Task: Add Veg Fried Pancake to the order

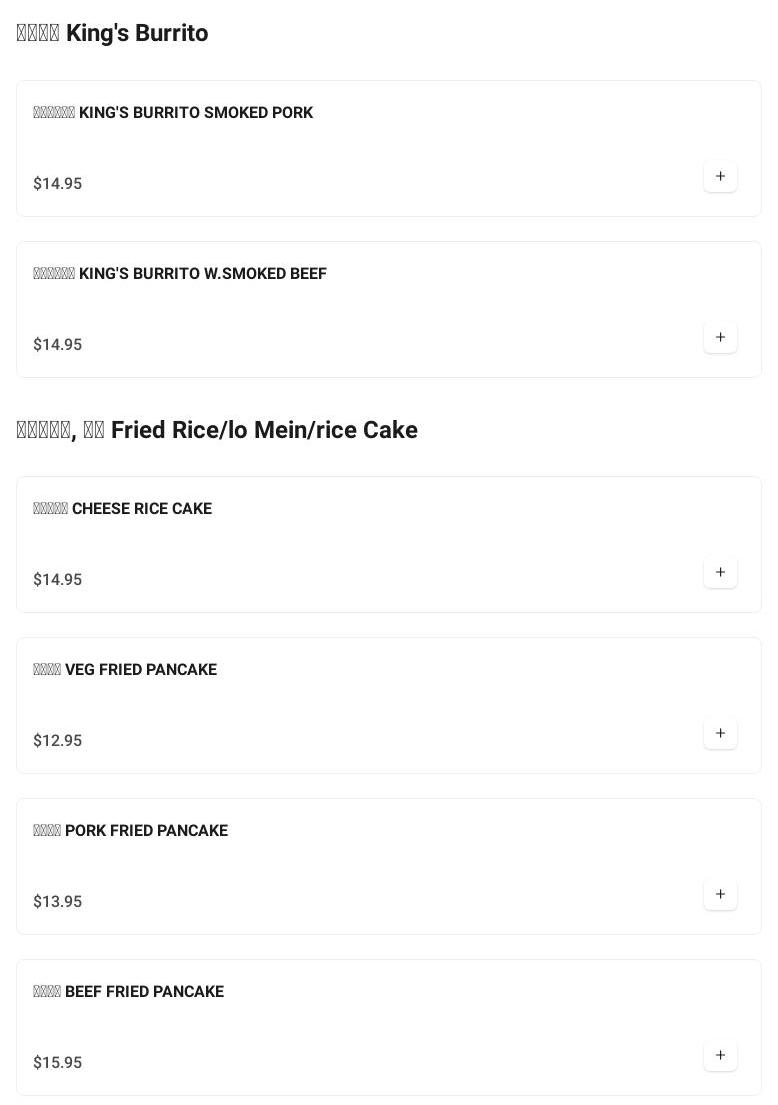Action: point(720,734)
